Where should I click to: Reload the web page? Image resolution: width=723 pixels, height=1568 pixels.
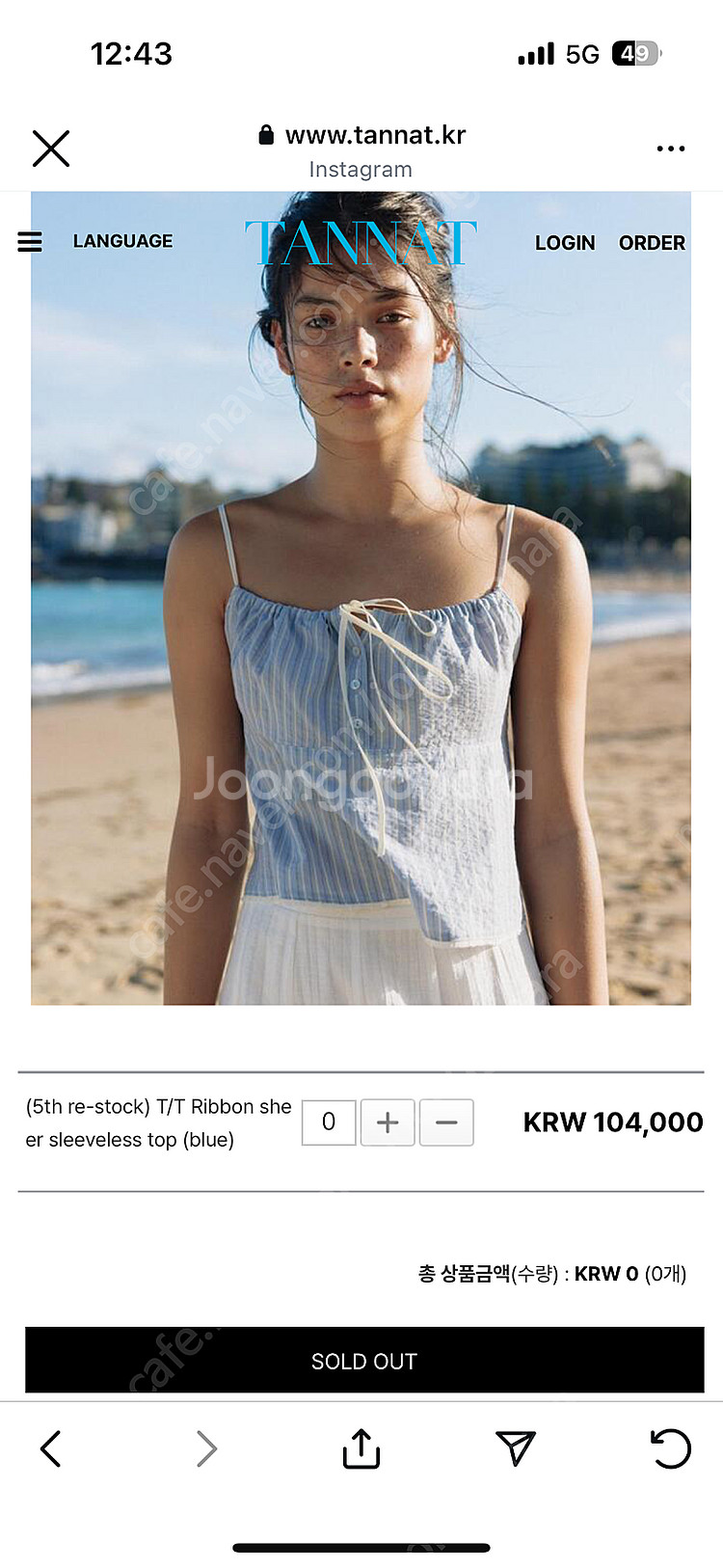click(x=671, y=1448)
